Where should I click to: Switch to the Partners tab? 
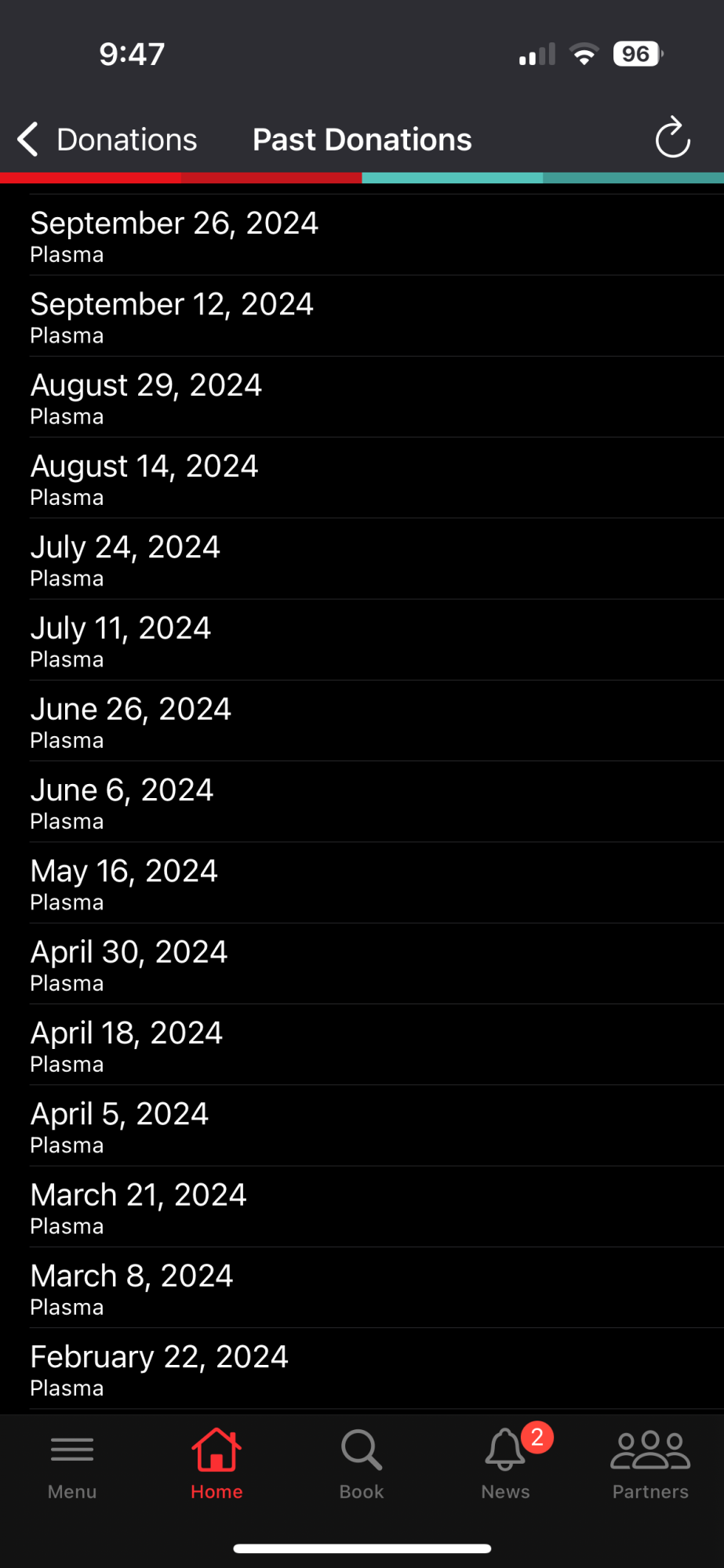pyautogui.click(x=650, y=1464)
